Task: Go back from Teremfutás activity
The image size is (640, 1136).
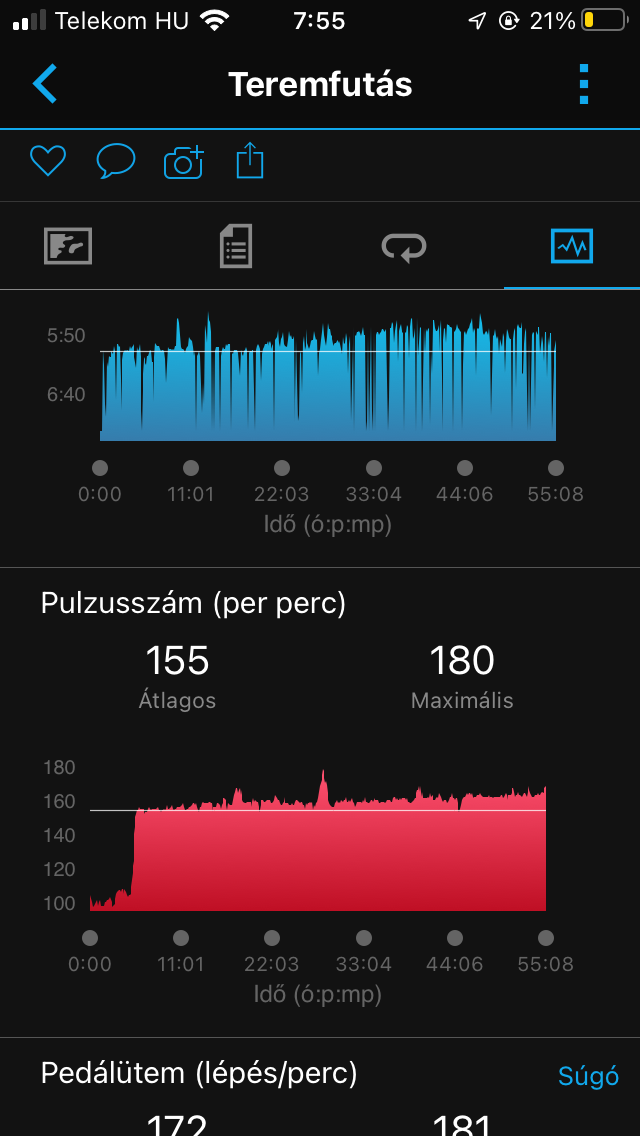Action: coord(45,84)
